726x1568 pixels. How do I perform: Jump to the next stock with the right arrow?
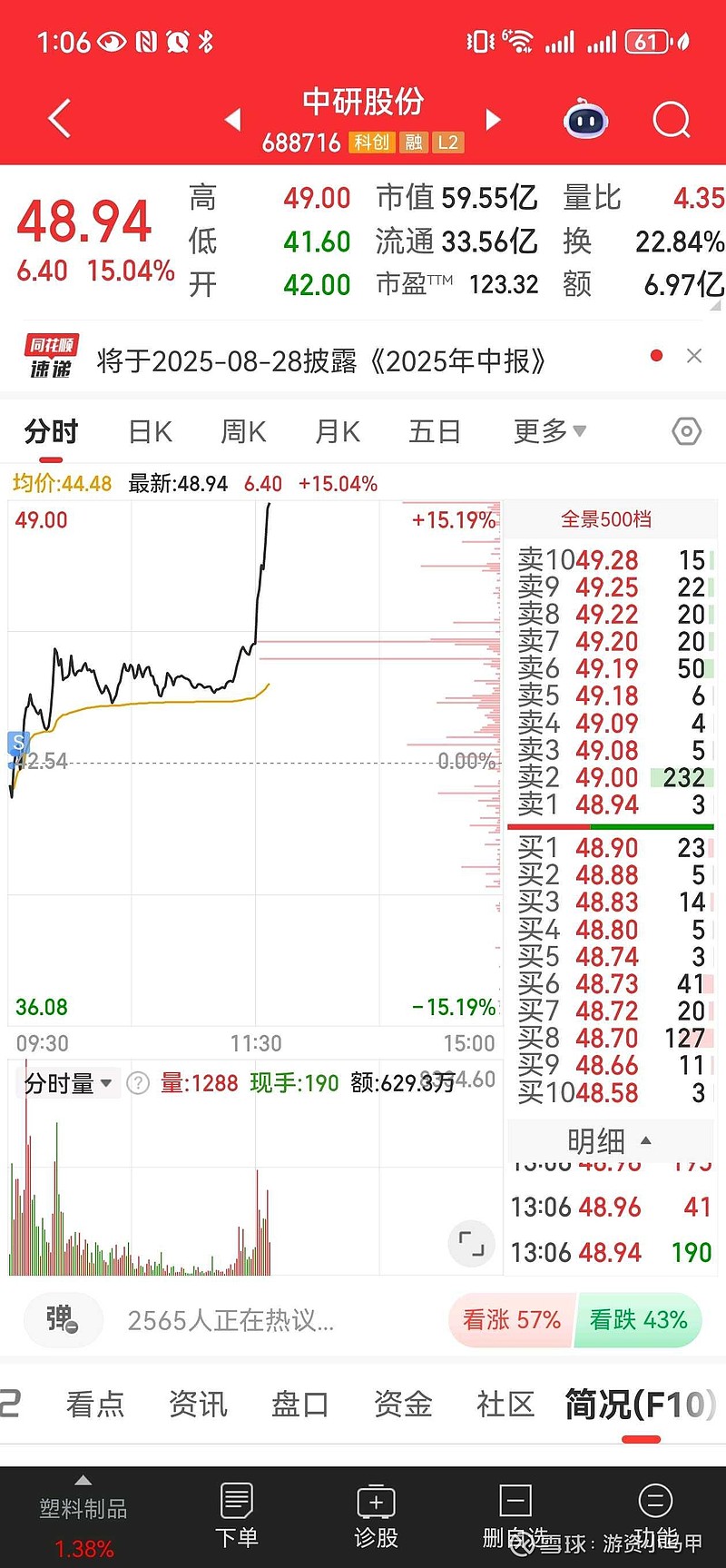pos(493,119)
